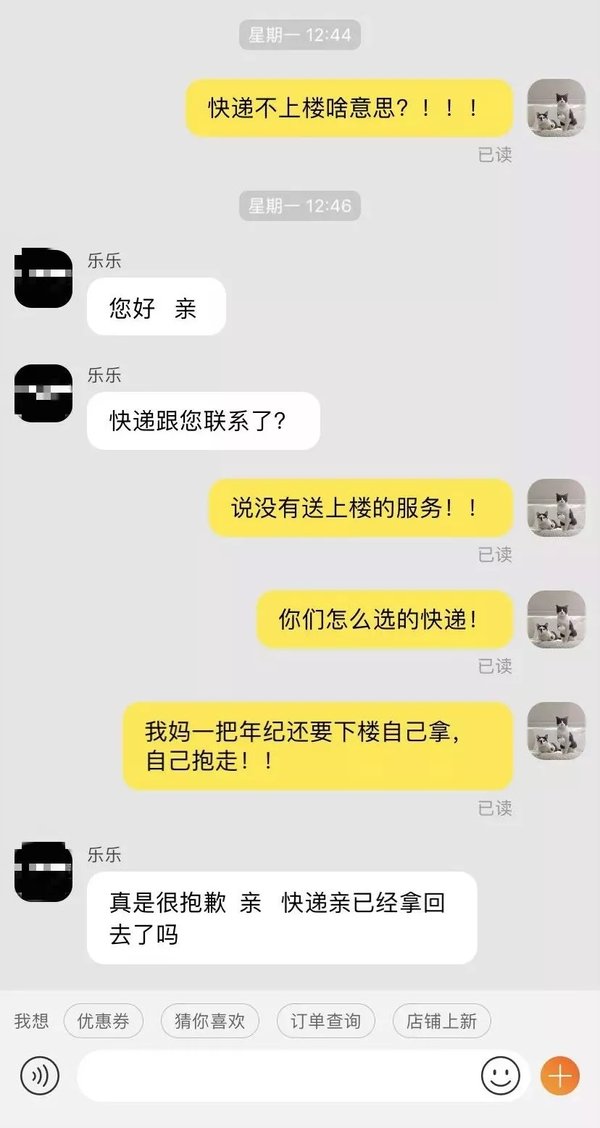View 店铺上新 shortcut
The image size is (600, 1128).
(442, 1021)
